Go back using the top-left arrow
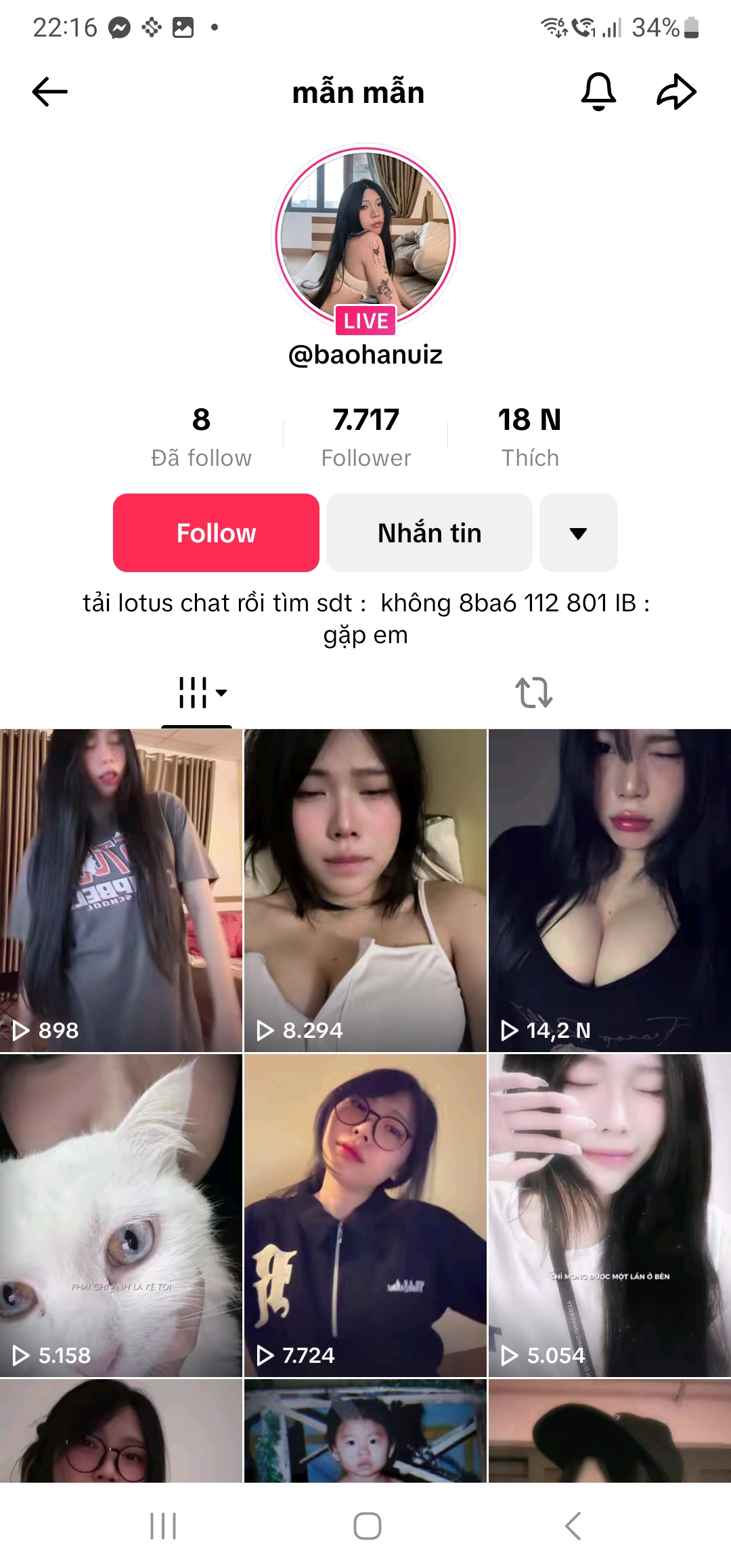This screenshot has width=731, height=1568. [50, 92]
